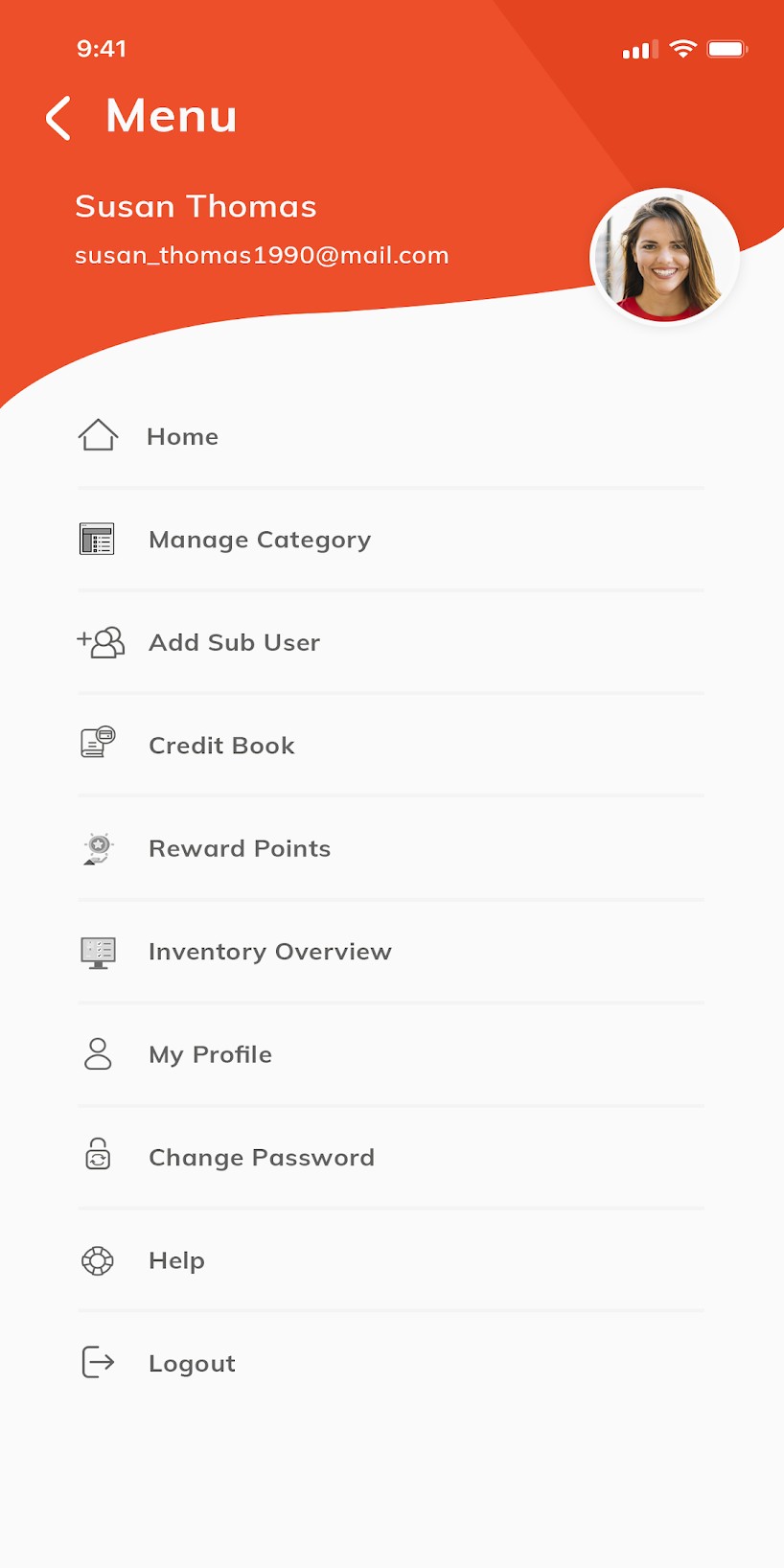
Task: Open the Home menu item
Action: tap(182, 437)
